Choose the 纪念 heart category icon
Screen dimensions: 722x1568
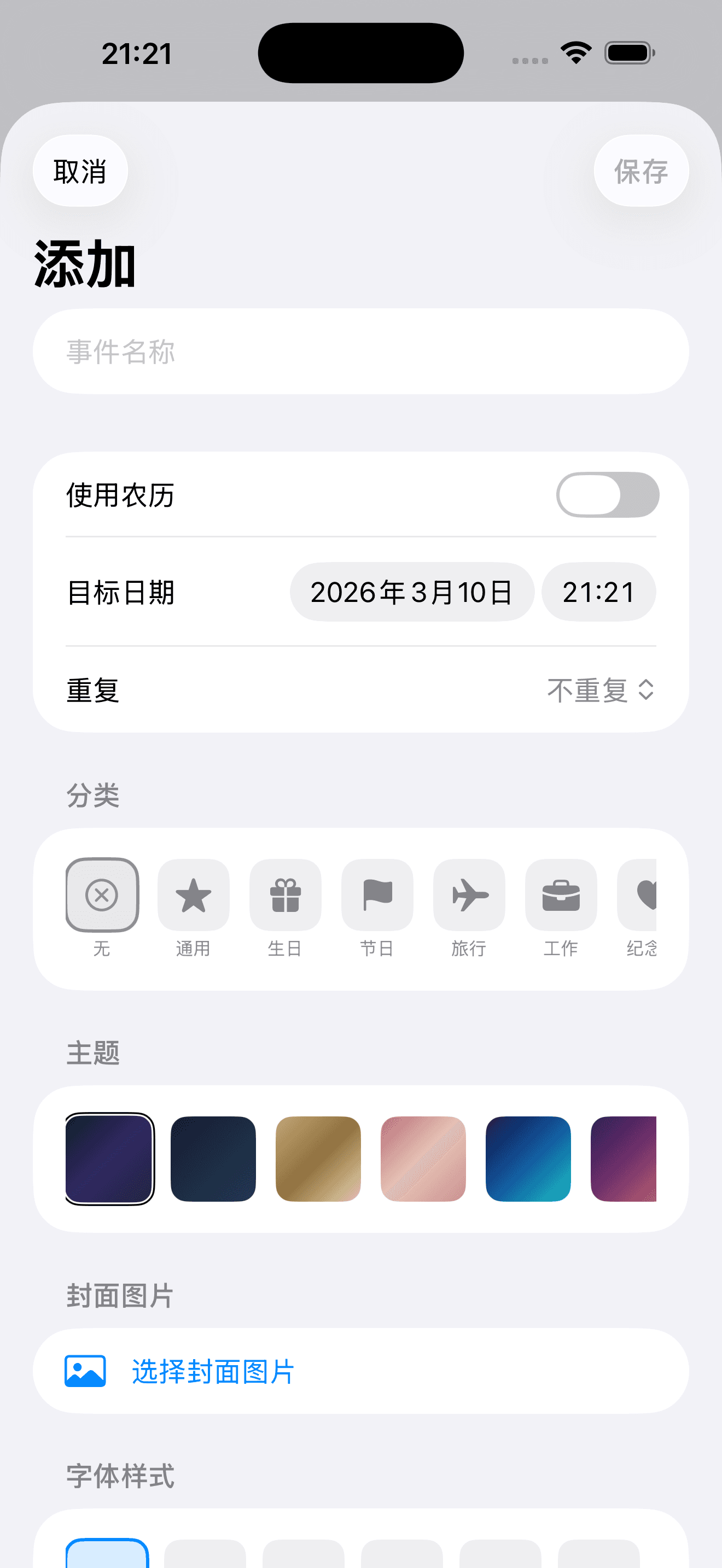[648, 896]
